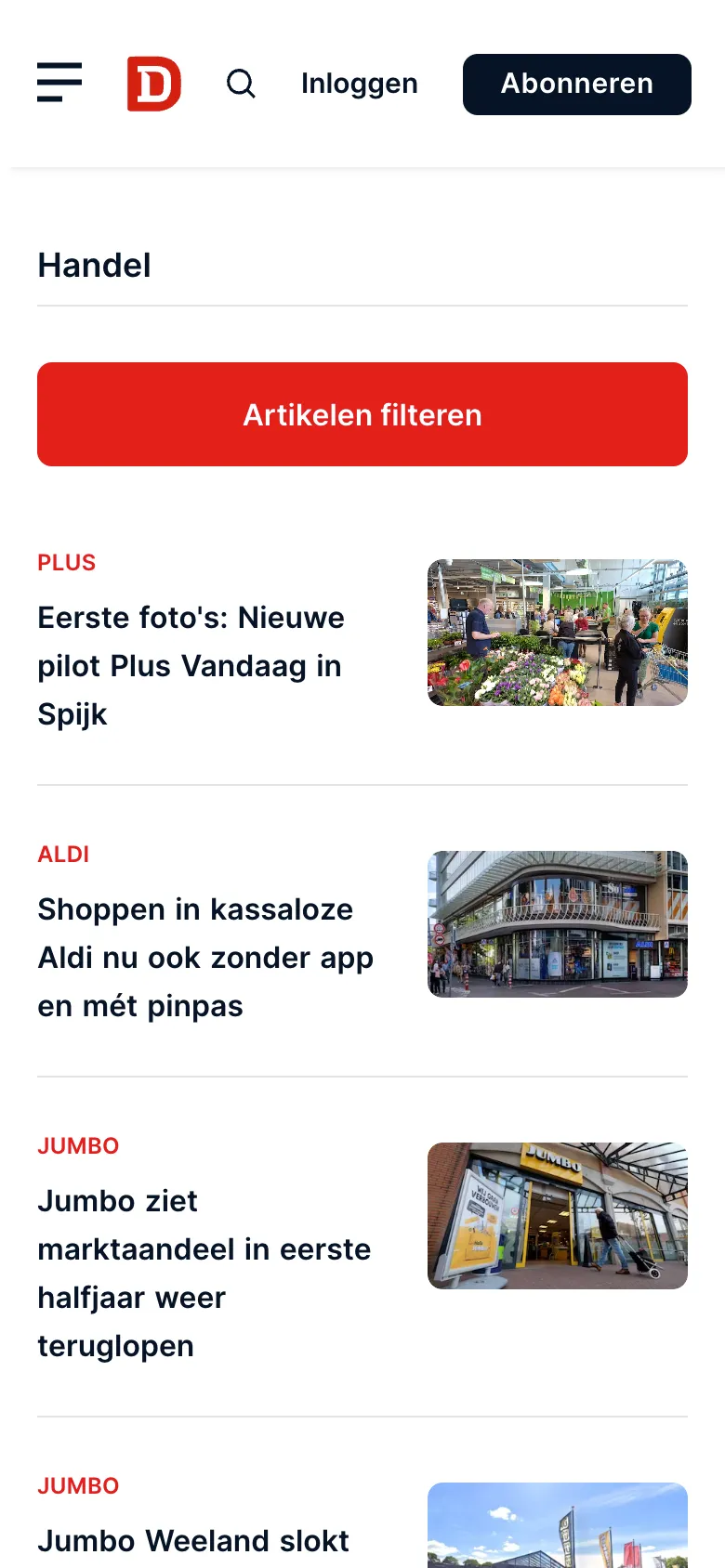Click the Inloggen link

[359, 84]
